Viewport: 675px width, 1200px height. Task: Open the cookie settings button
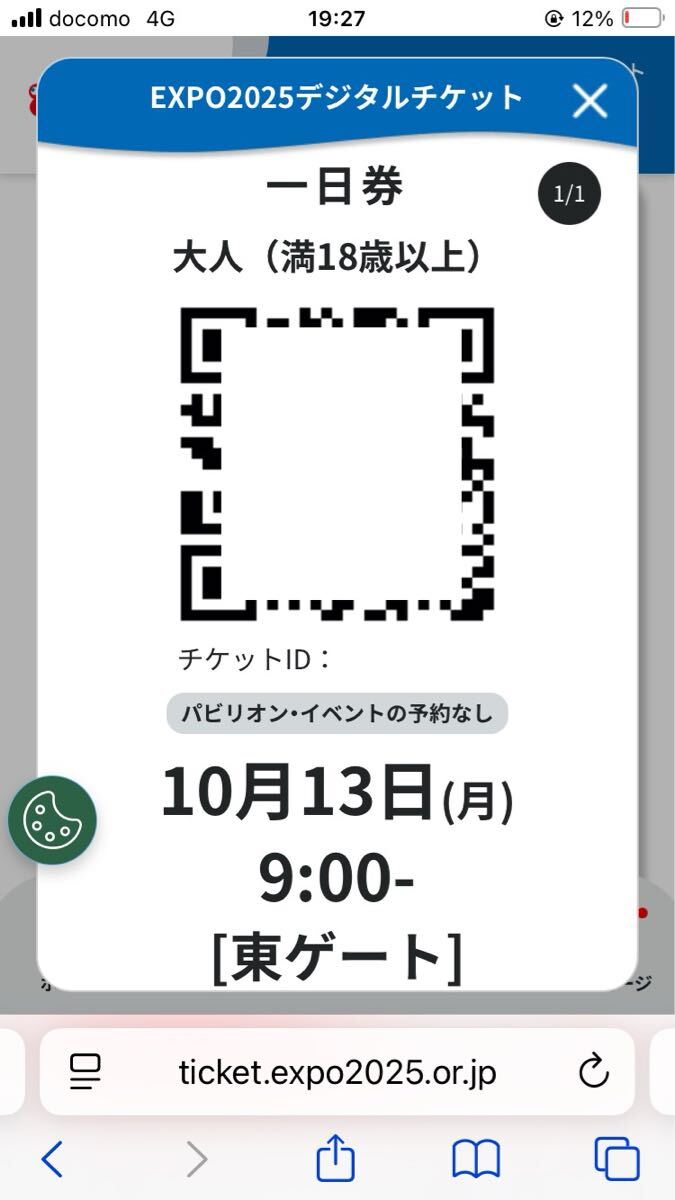53,820
